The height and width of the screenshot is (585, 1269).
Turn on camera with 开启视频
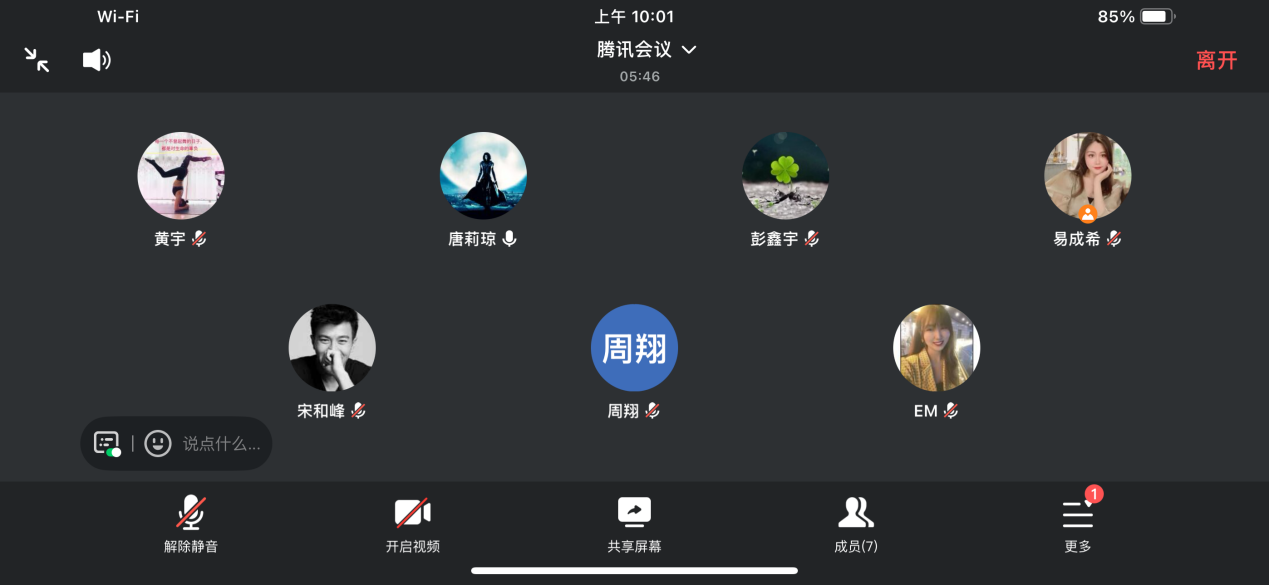412,524
